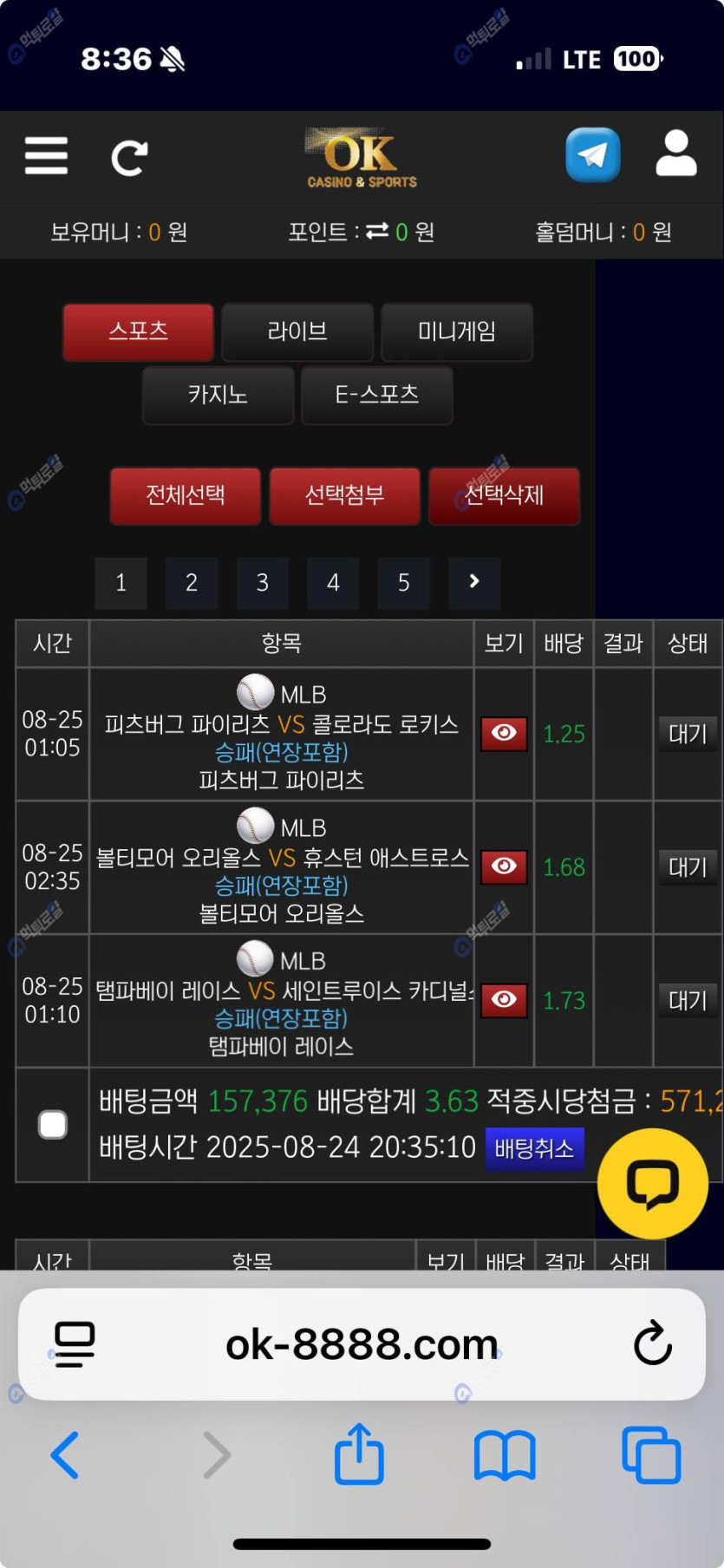
Task: Select the E-스포츠 tab
Action: (376, 395)
